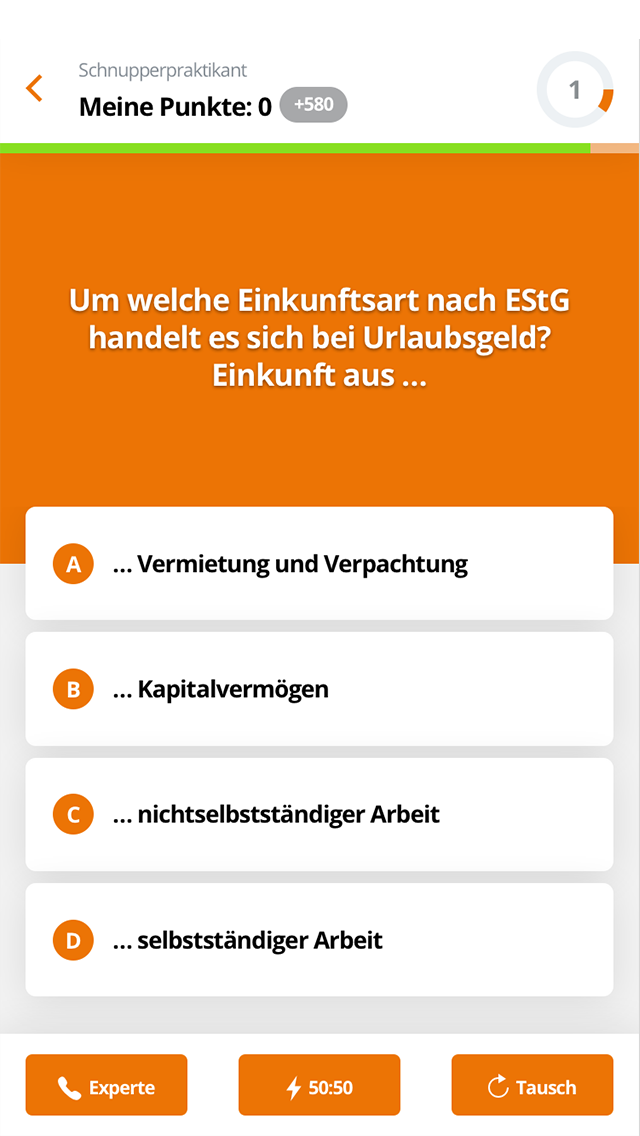640x1136 pixels.
Task: Pick answer C nichtselbstständiger Arbeit
Action: 319,814
